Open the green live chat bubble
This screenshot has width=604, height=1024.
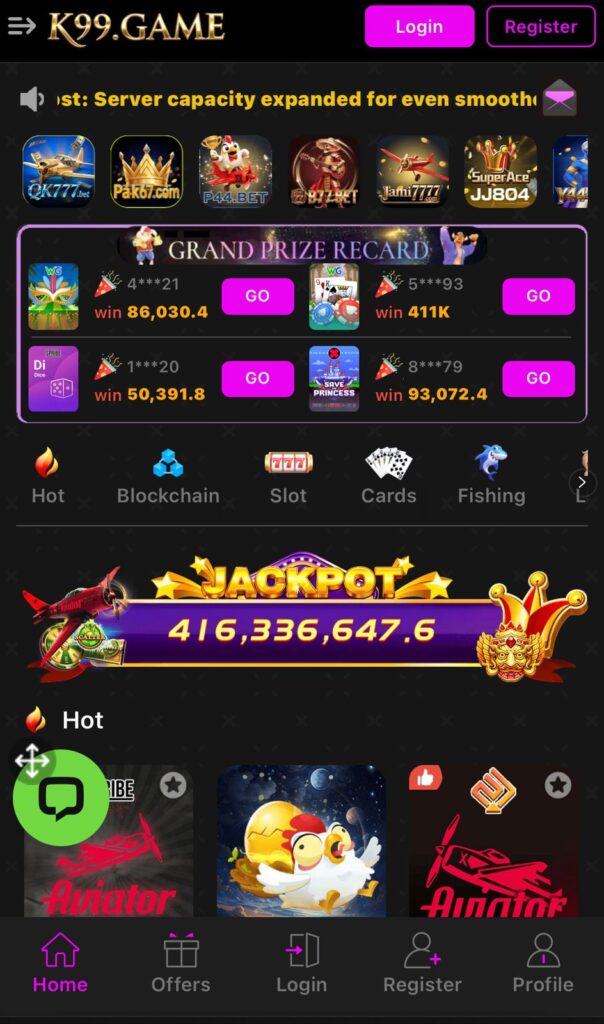coord(60,797)
